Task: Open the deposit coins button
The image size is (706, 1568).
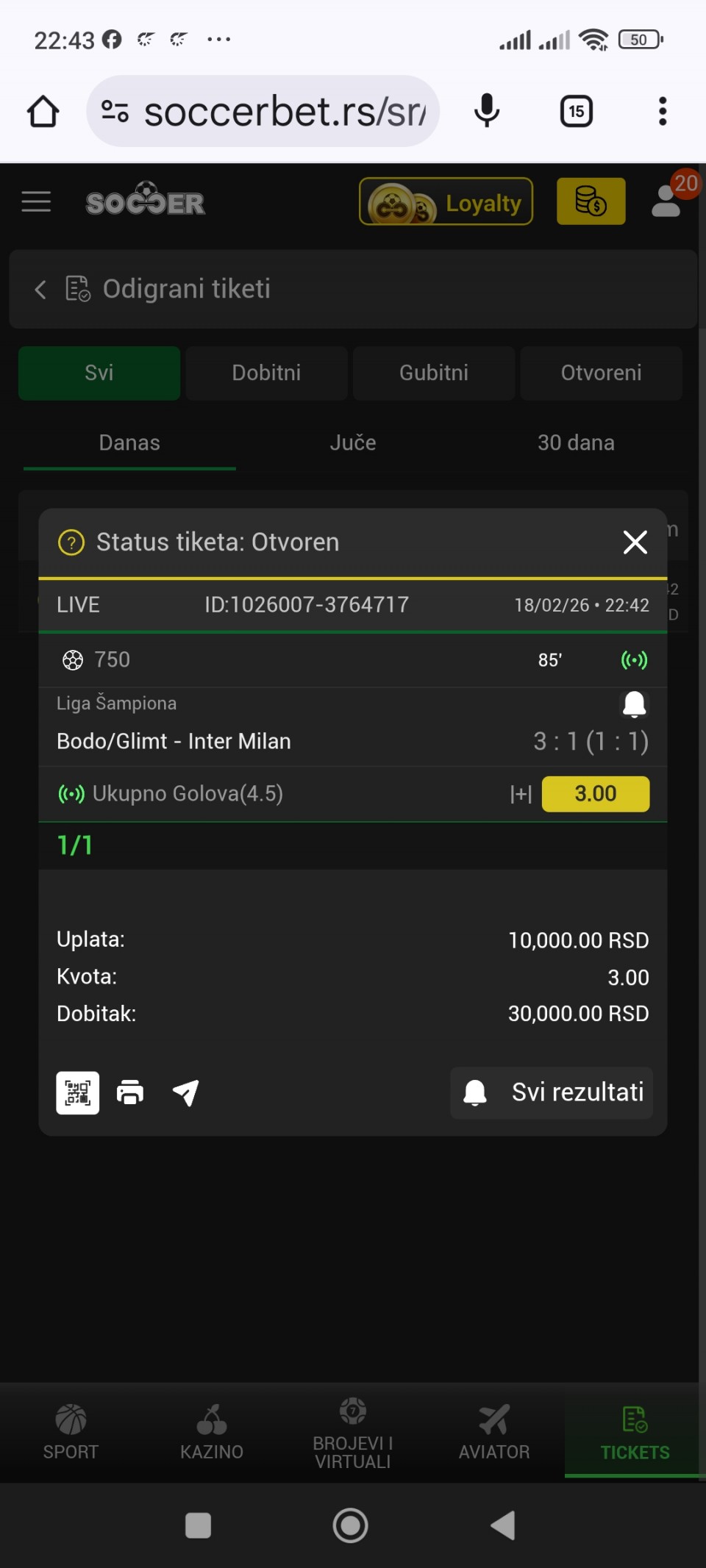Action: (x=591, y=201)
